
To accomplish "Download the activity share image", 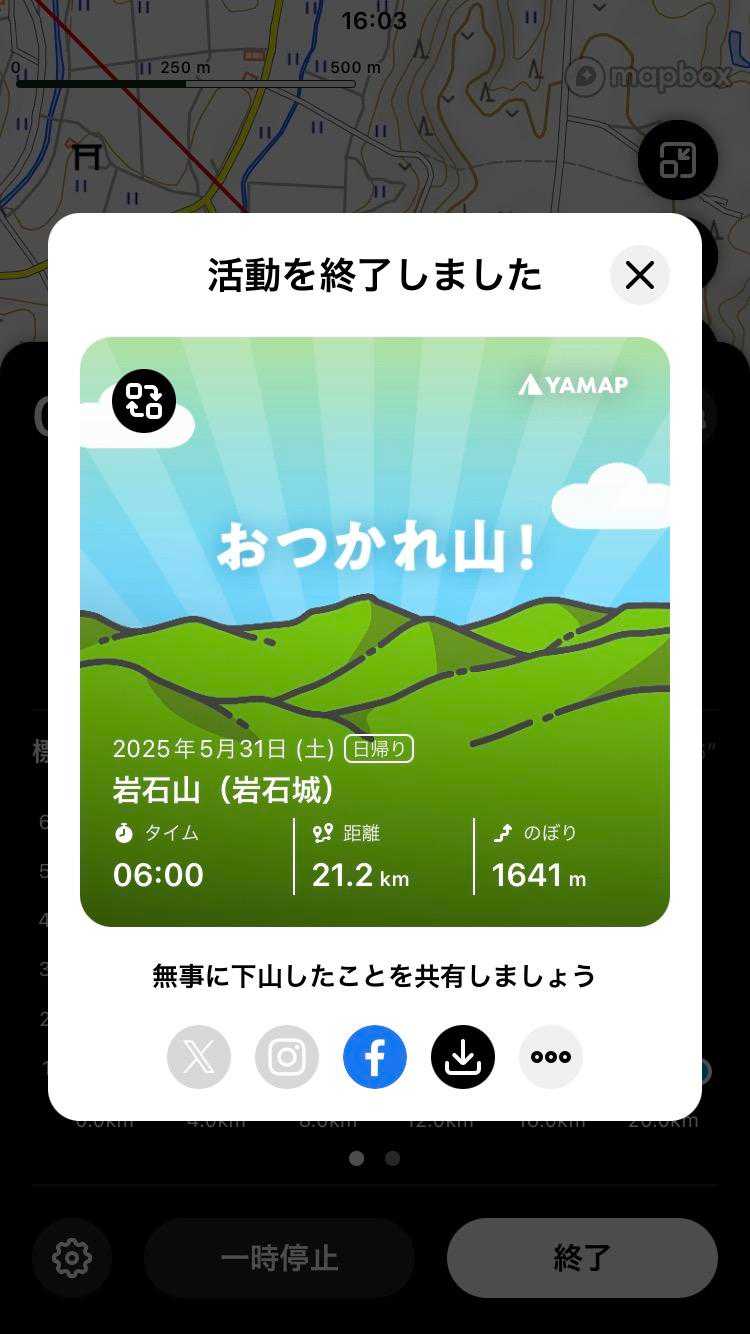I will 463,1057.
